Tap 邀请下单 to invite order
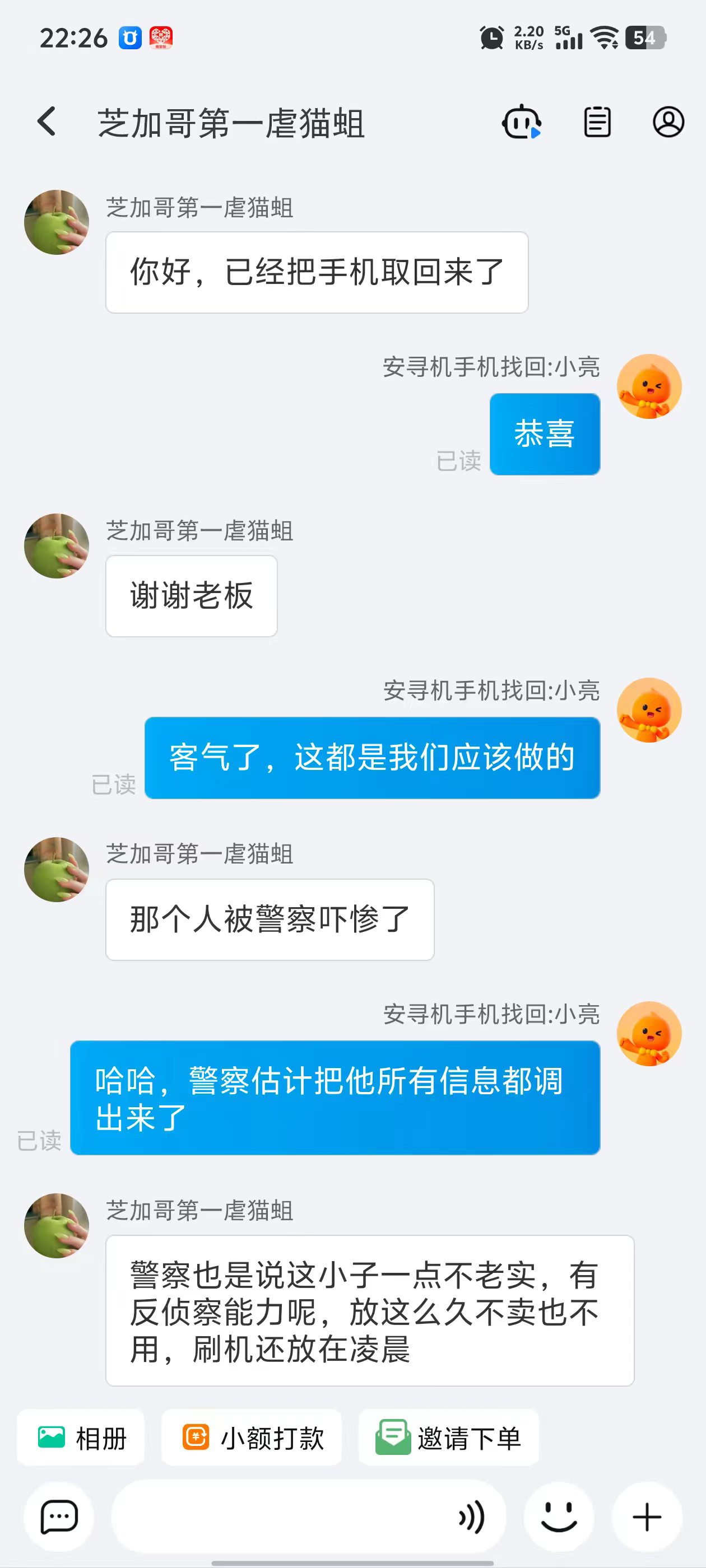 point(448,1438)
